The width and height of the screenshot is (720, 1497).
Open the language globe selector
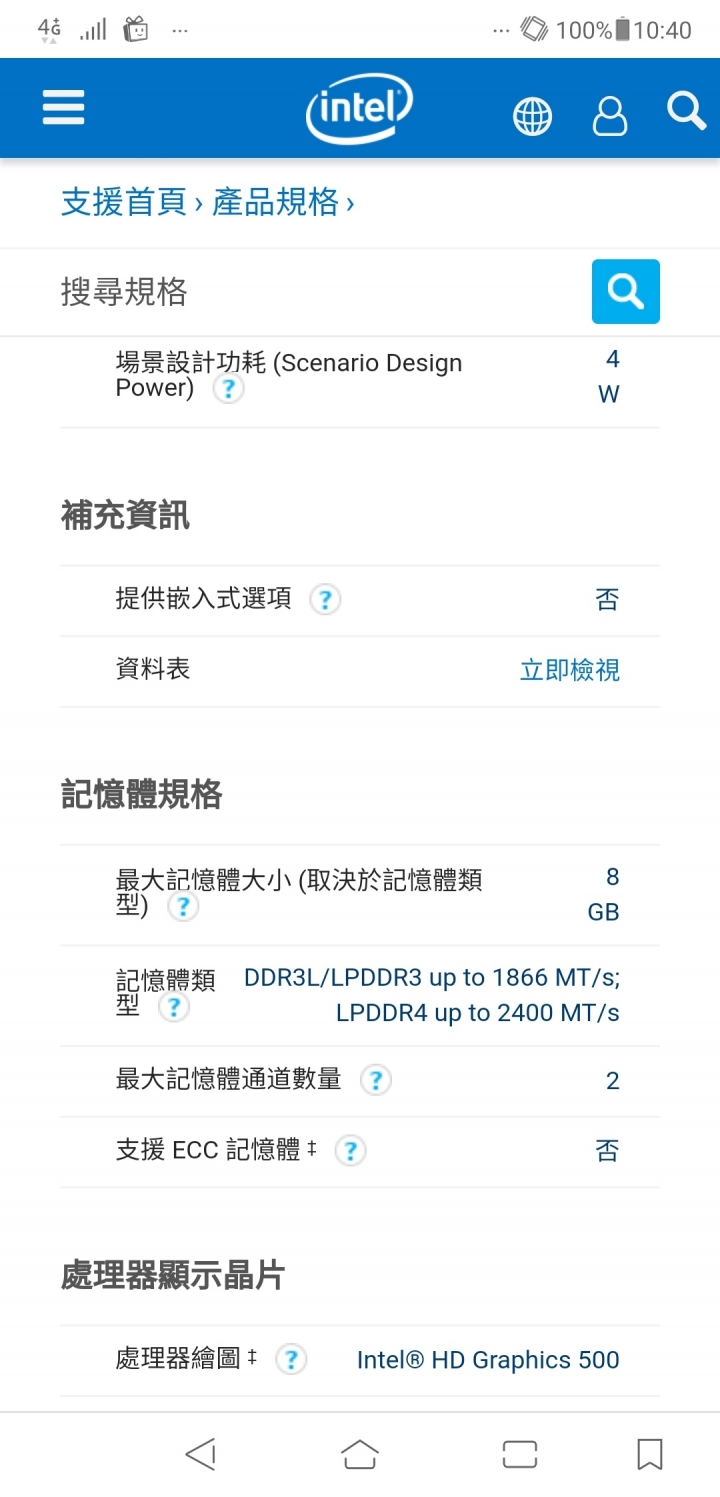532,116
